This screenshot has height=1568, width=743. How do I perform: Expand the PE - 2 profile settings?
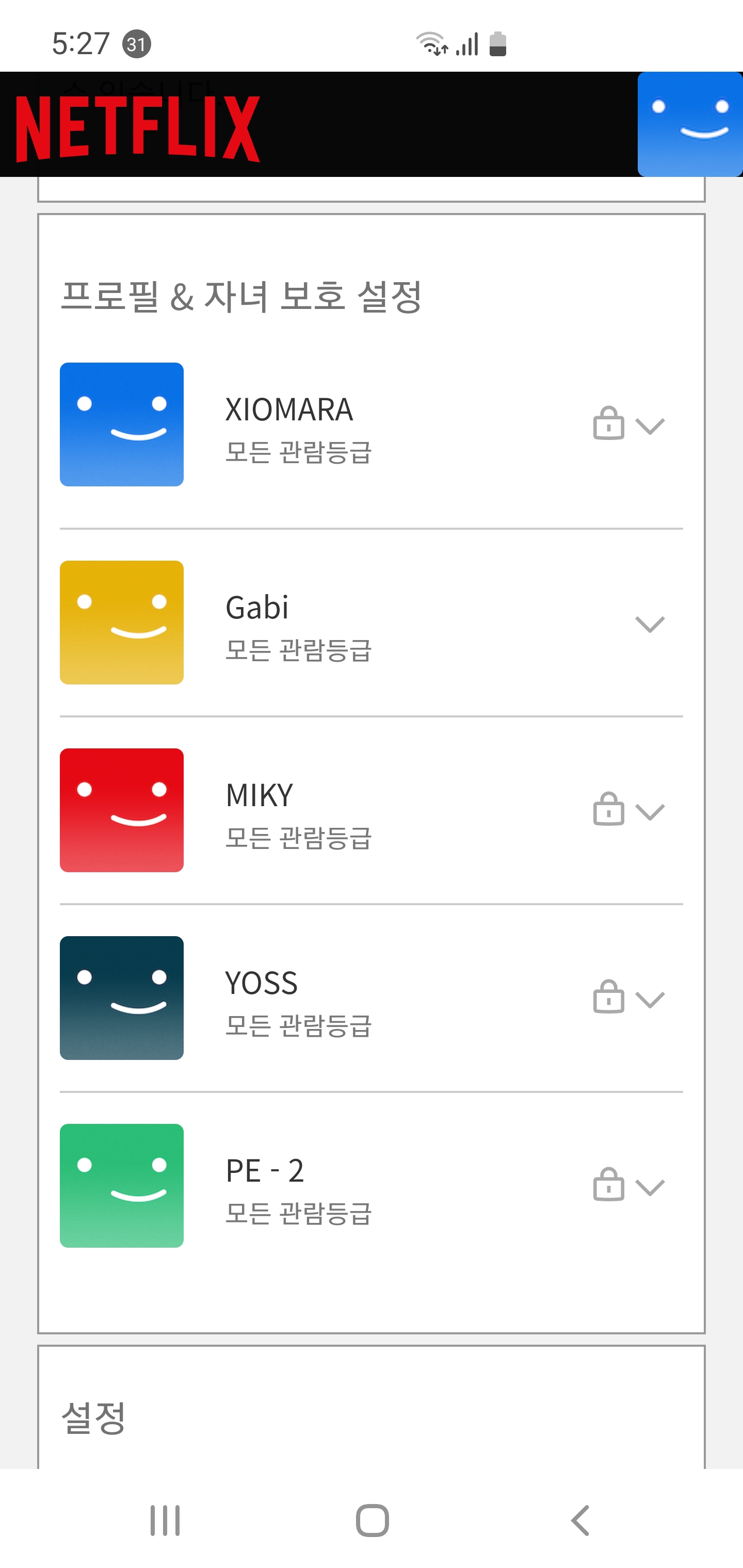pyautogui.click(x=649, y=1186)
